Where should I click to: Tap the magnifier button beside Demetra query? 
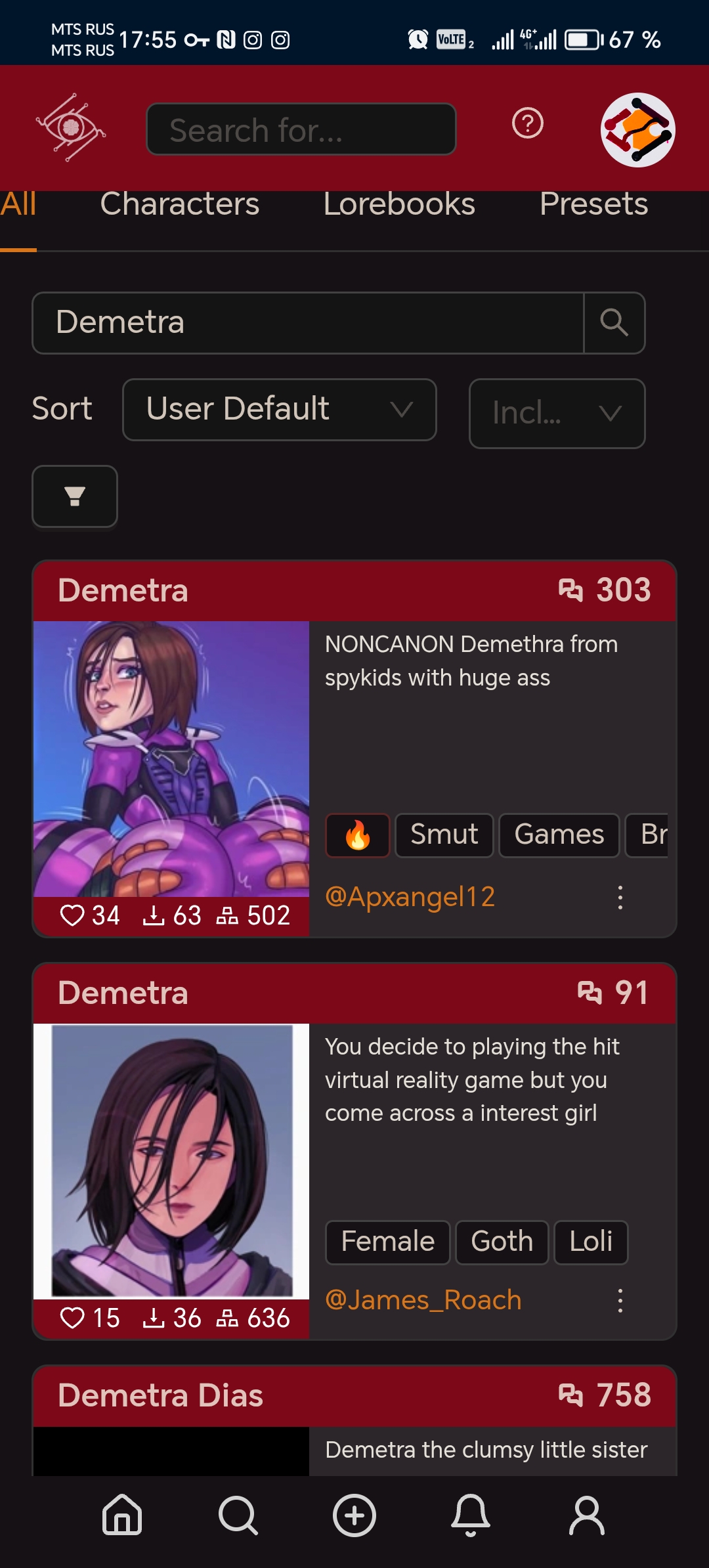click(x=614, y=323)
